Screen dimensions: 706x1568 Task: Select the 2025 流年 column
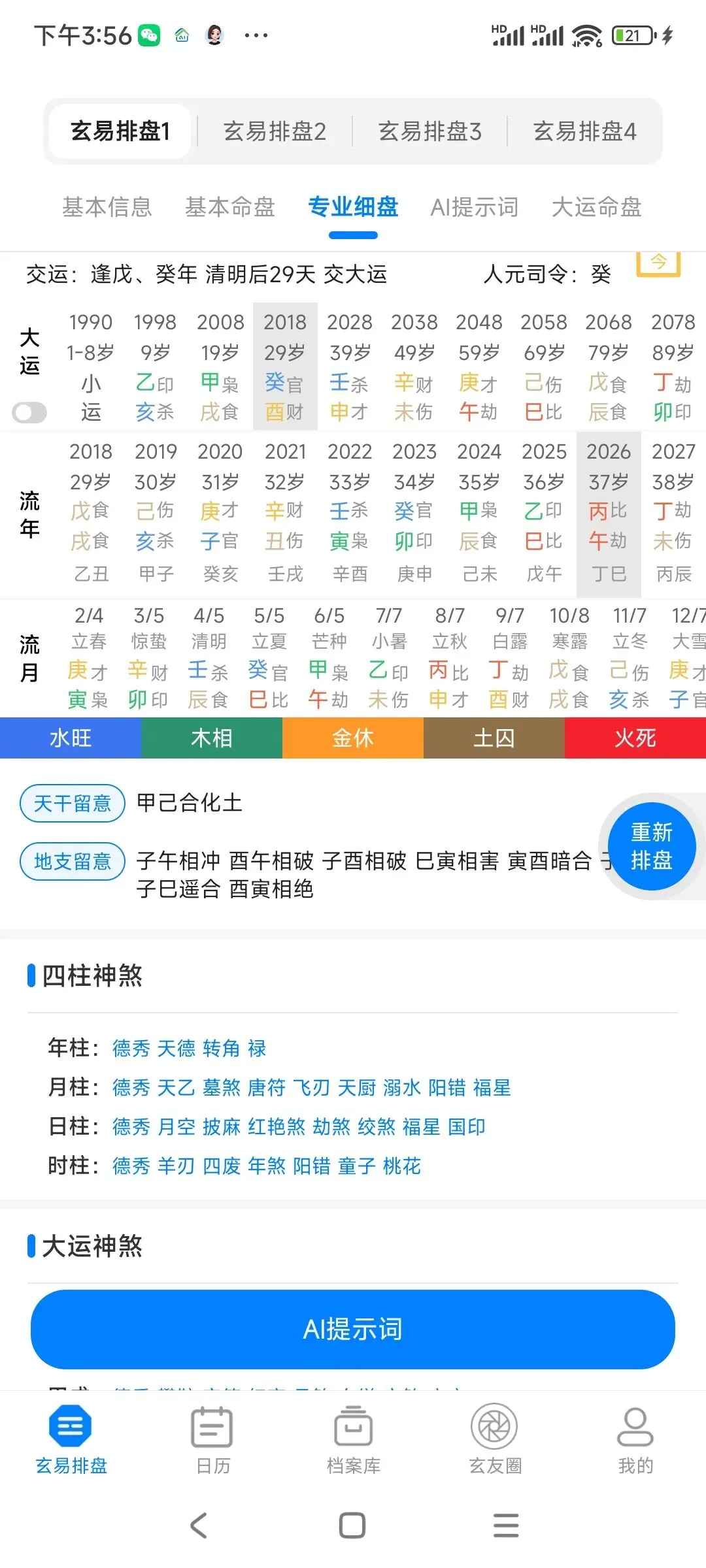point(544,513)
